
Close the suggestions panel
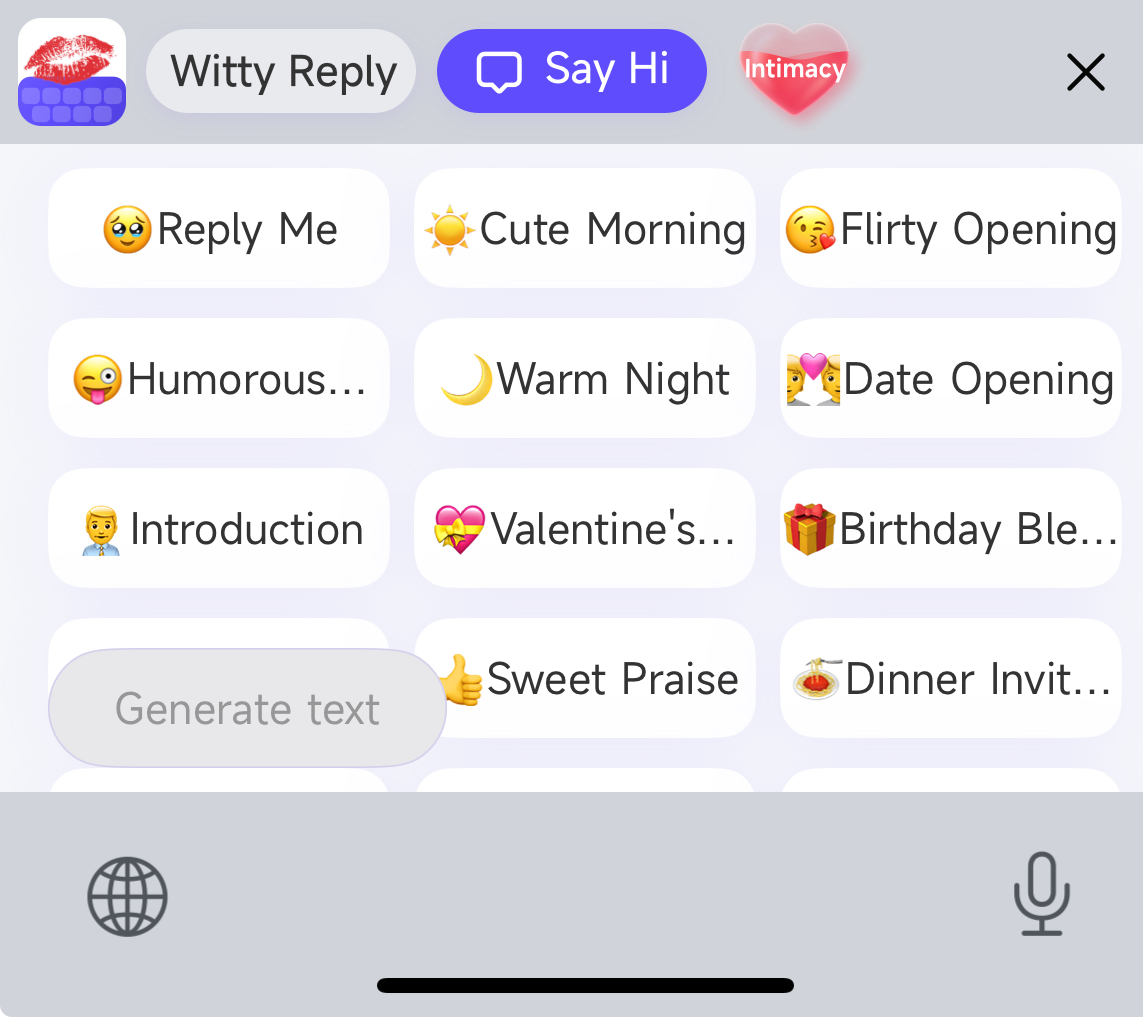(x=1085, y=73)
